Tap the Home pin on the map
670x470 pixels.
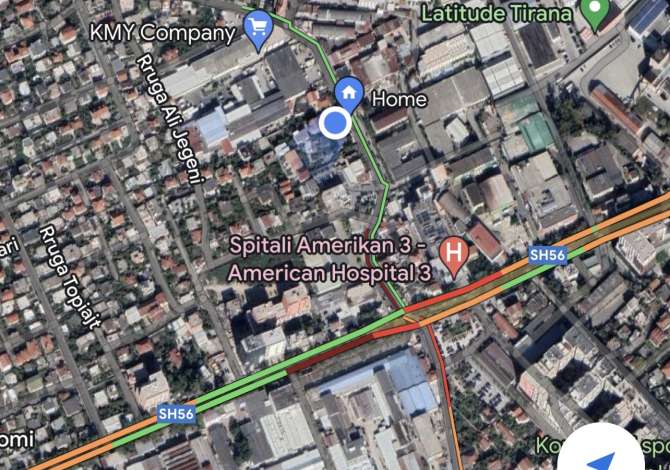pos(349,93)
